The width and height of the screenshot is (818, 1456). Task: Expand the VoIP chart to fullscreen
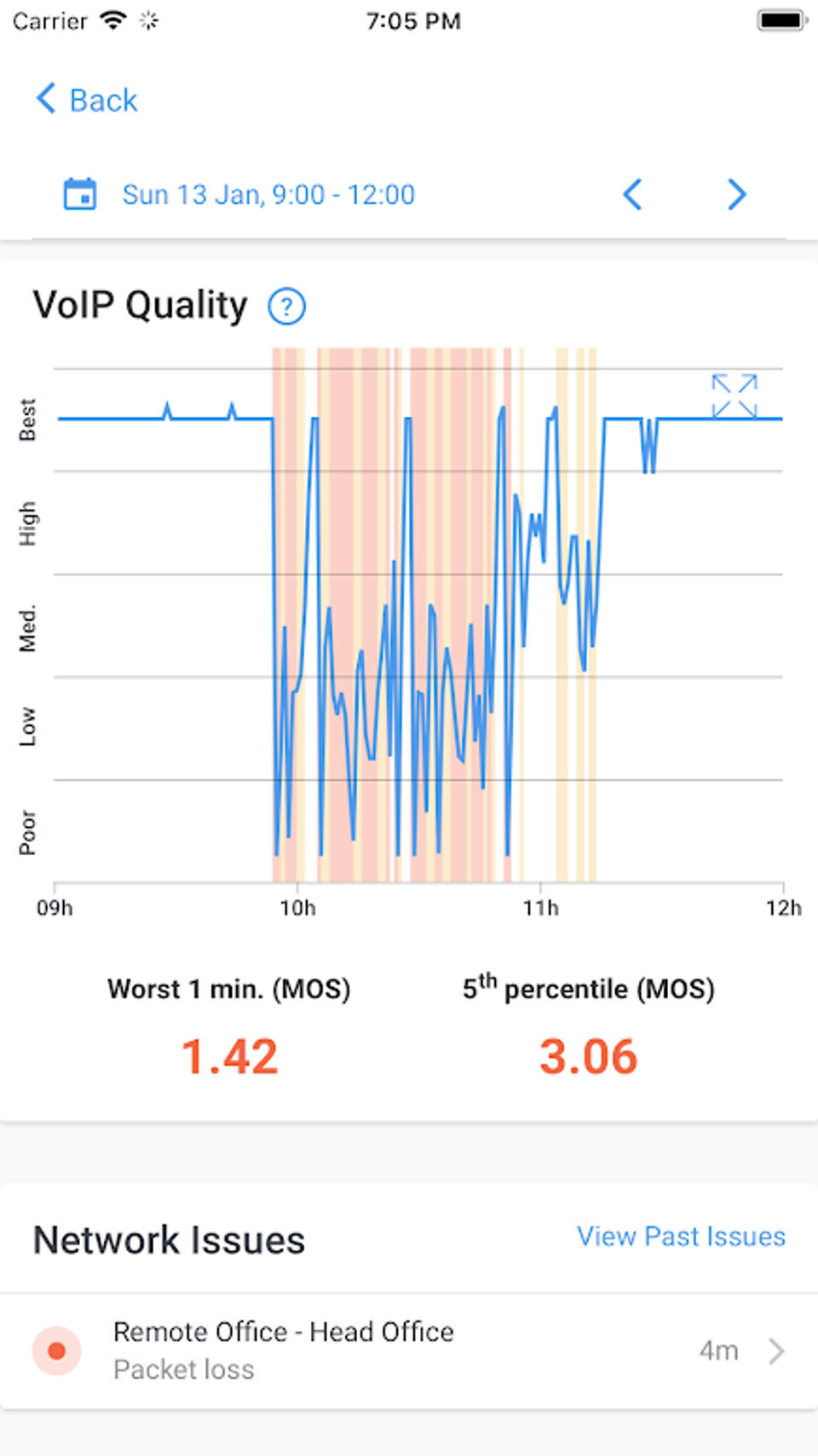[734, 396]
